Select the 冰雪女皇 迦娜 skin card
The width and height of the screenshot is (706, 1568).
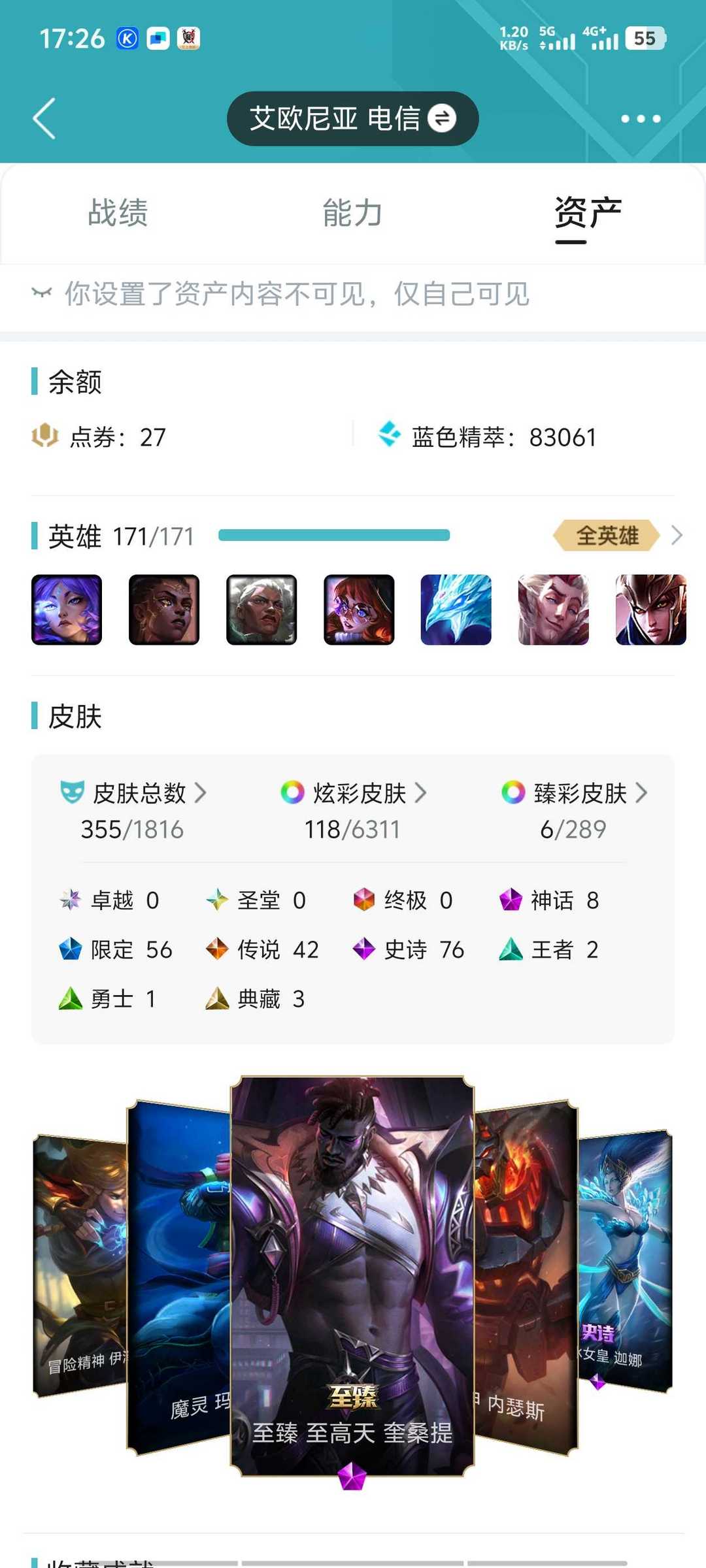[x=626, y=1261]
